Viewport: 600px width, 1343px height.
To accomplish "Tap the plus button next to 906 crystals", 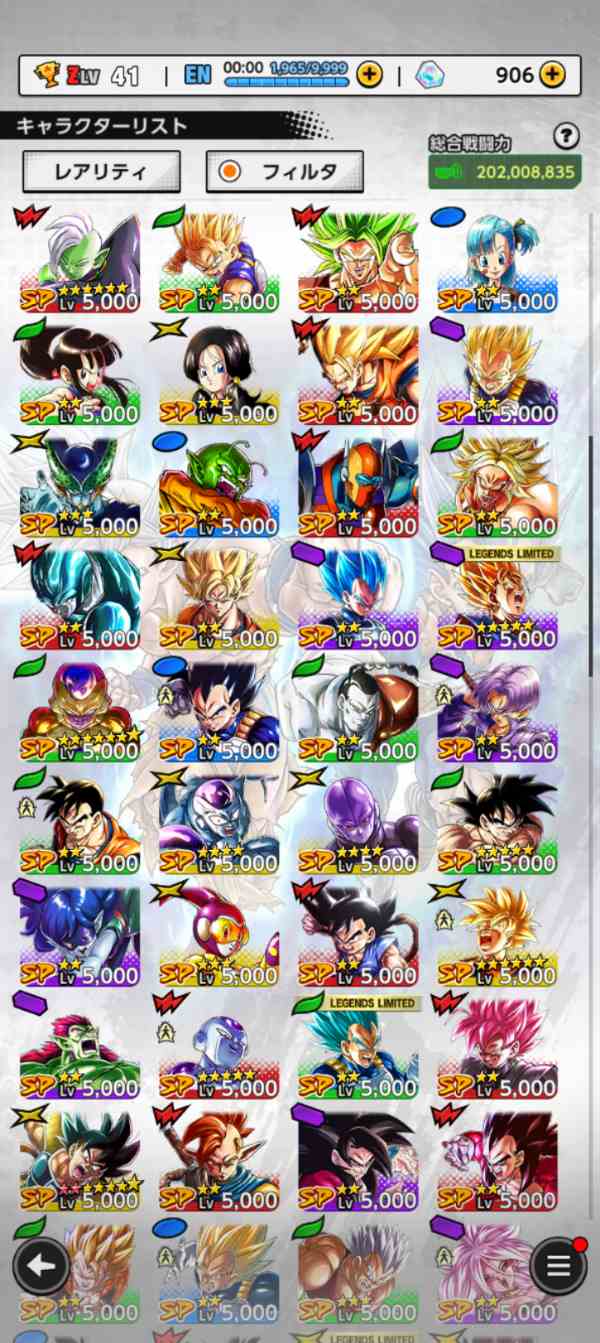I will coord(552,74).
